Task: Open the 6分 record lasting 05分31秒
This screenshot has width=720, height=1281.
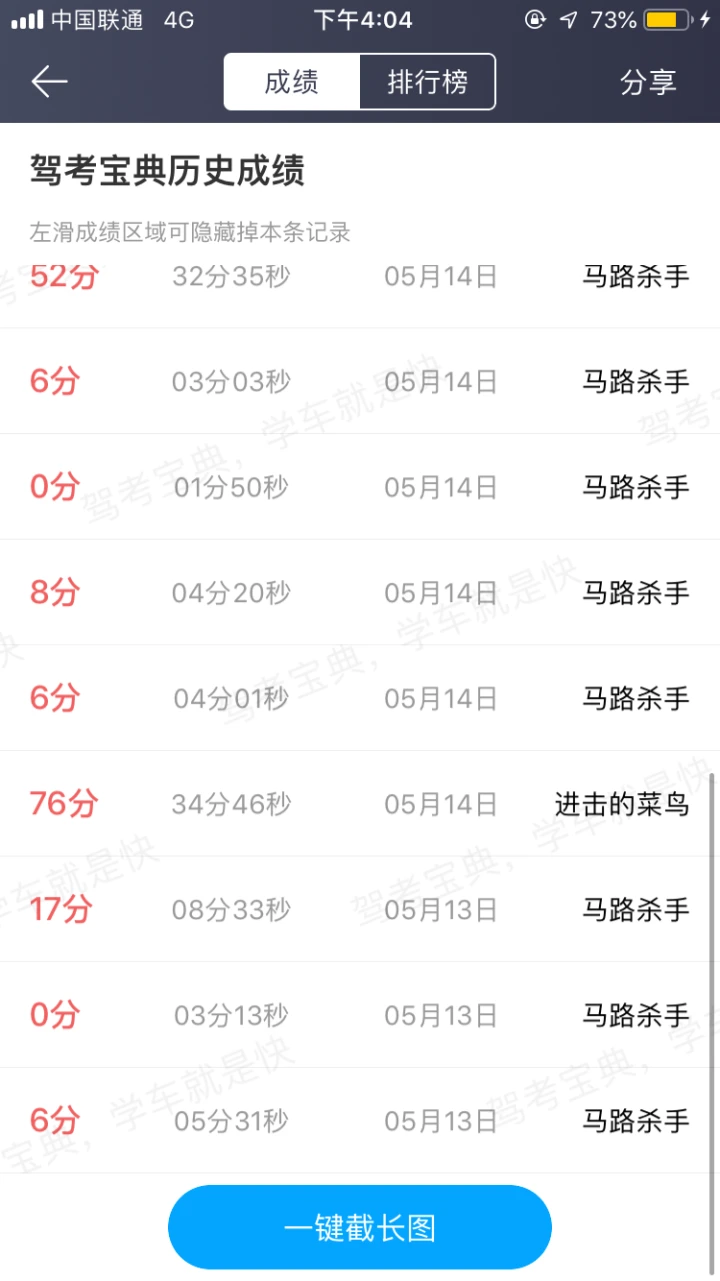Action: (x=360, y=1121)
